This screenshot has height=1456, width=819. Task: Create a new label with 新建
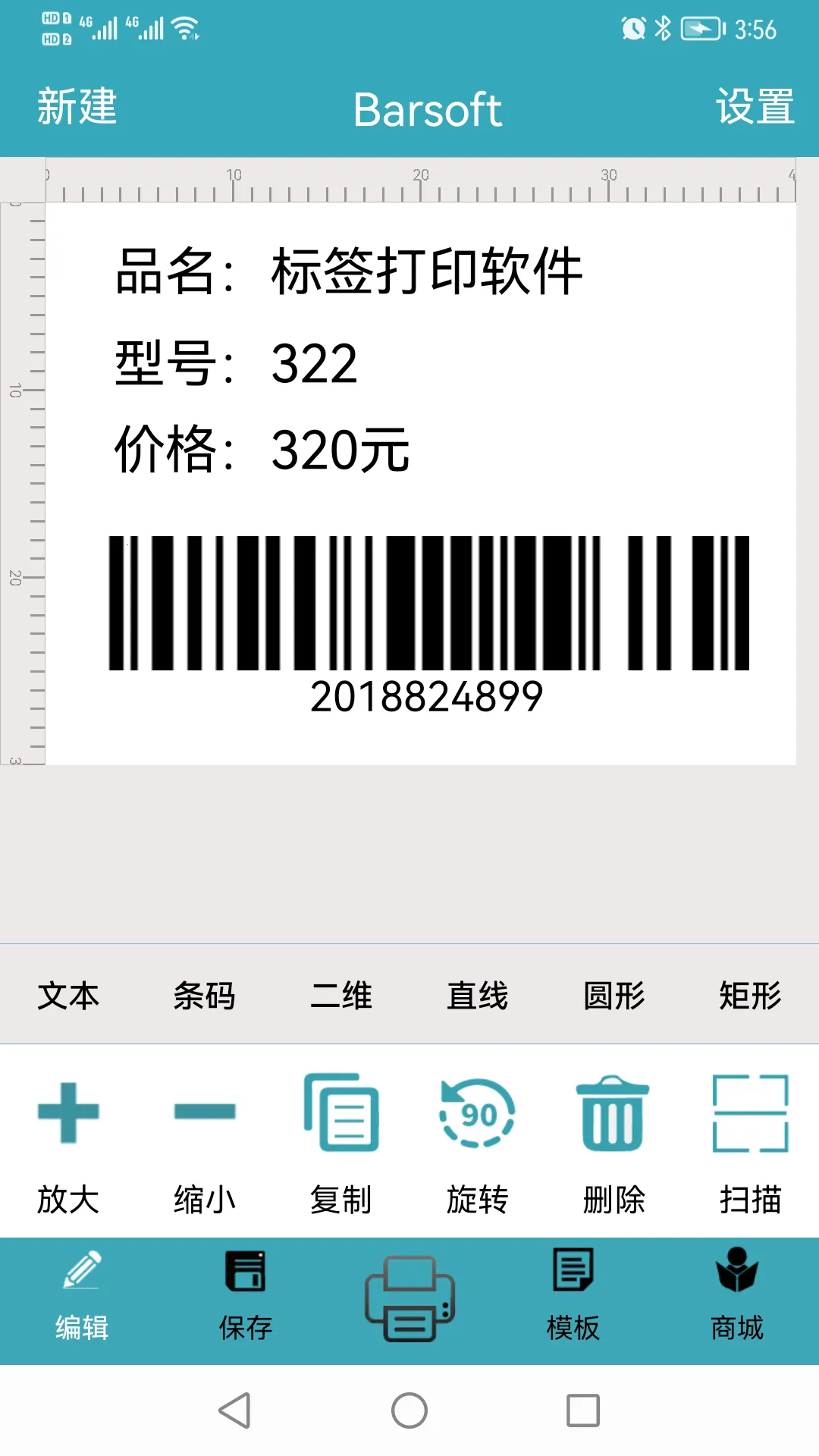coord(76,108)
